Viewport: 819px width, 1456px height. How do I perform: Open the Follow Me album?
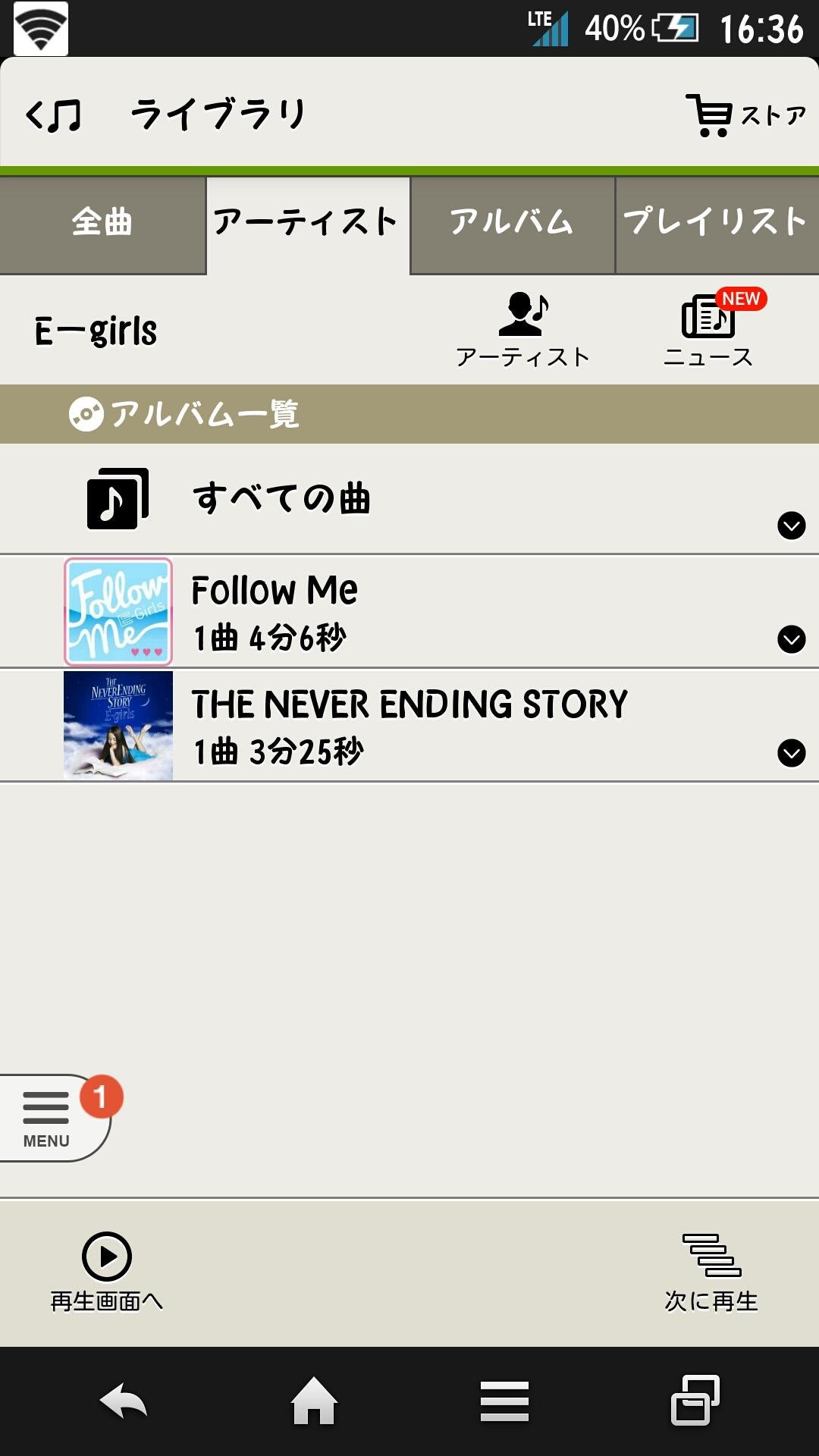(x=409, y=612)
